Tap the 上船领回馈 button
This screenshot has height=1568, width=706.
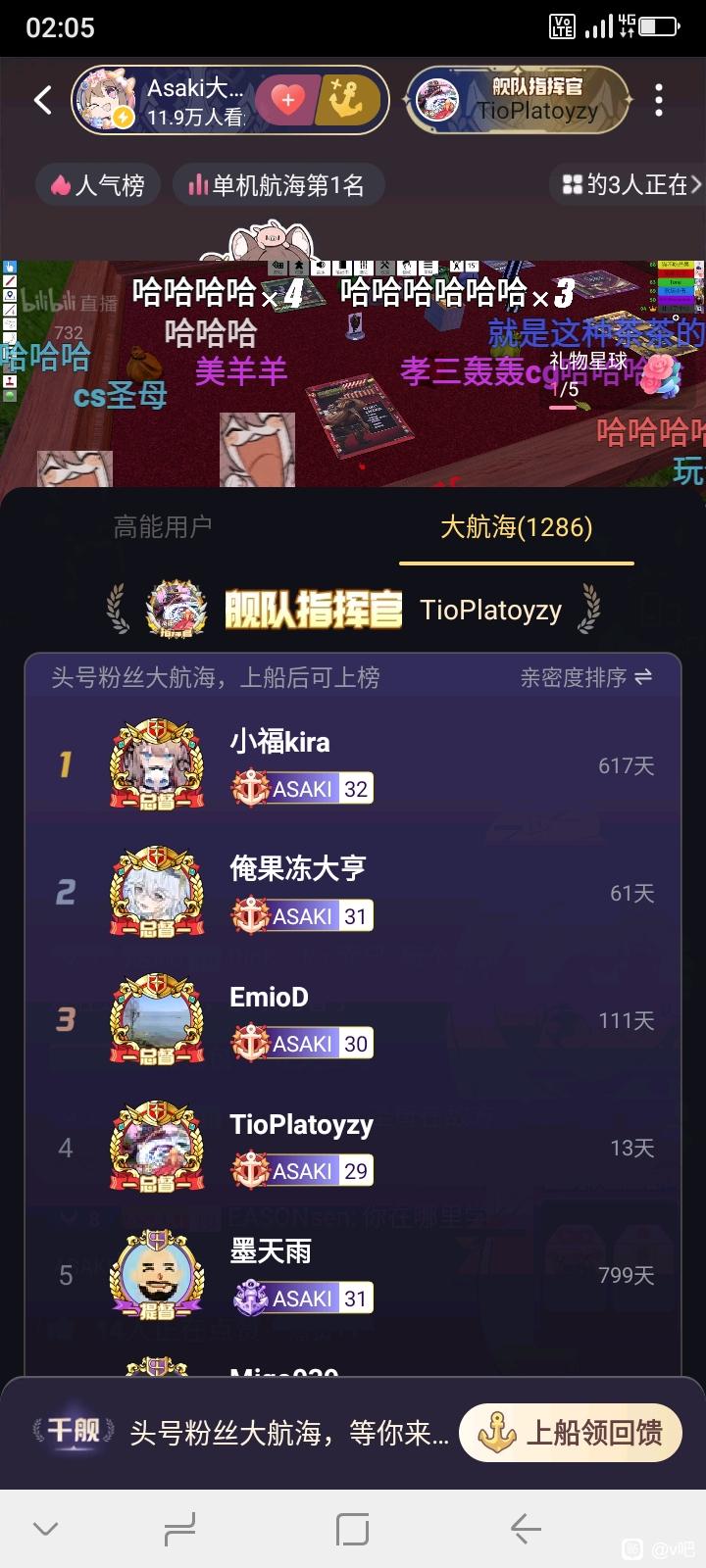click(570, 1433)
